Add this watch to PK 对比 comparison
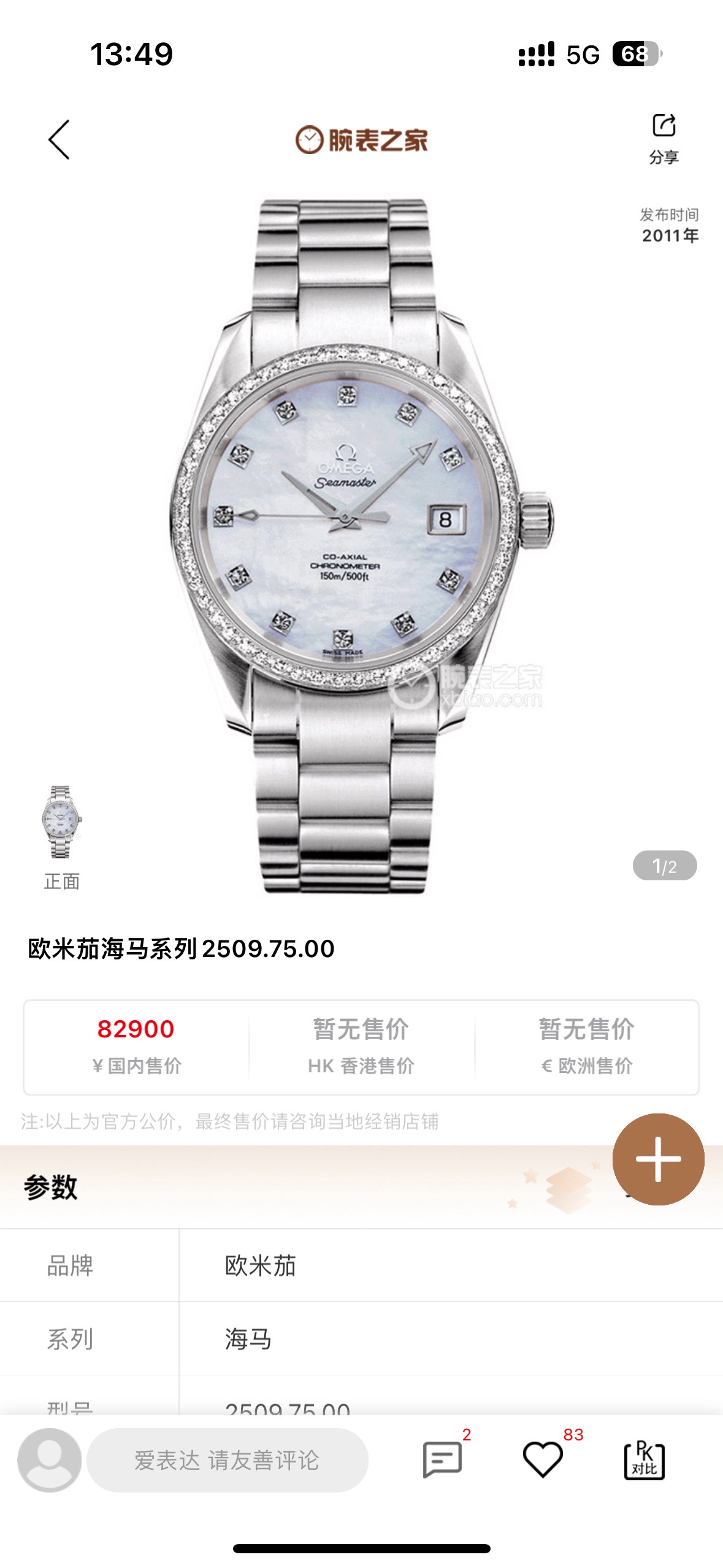This screenshot has width=723, height=1568. 644,1460
